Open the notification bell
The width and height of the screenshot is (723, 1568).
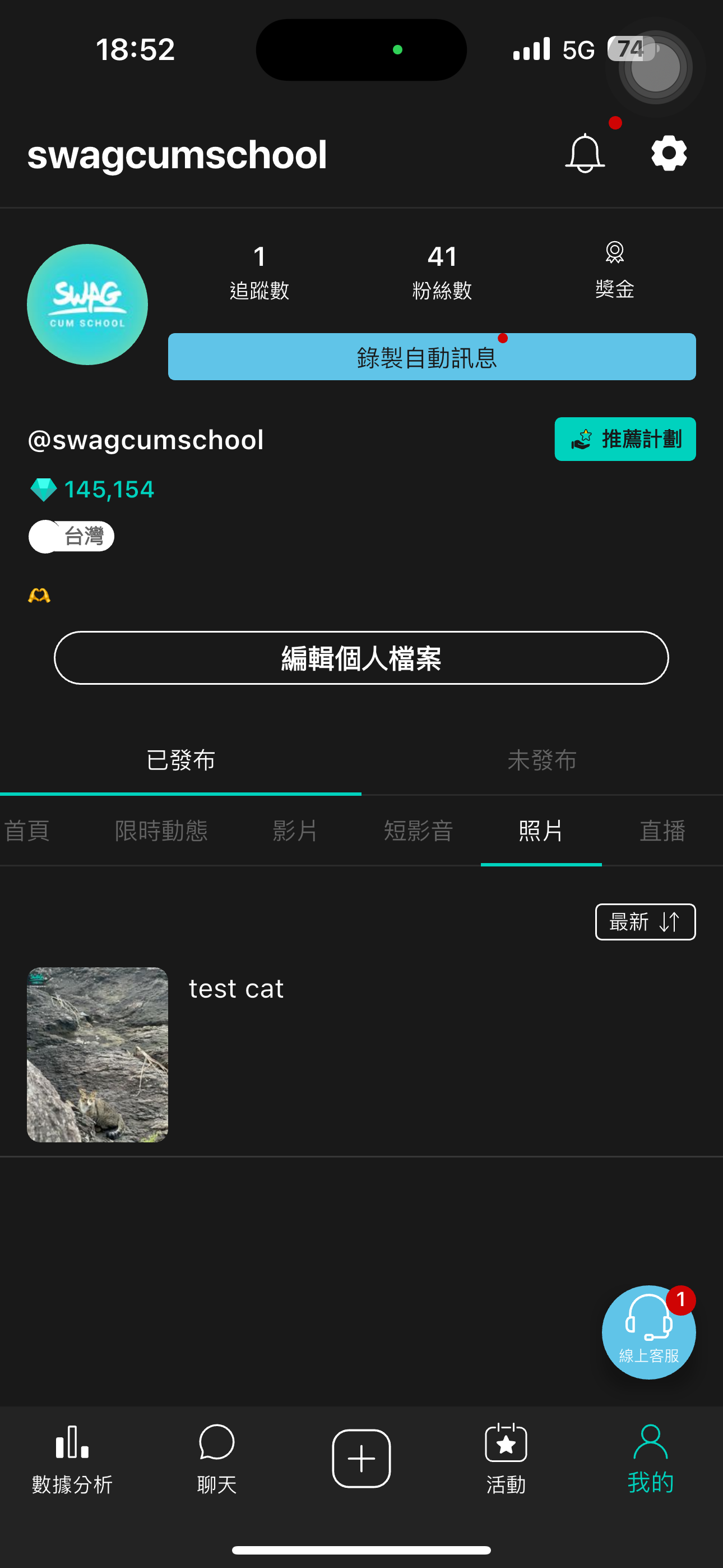(584, 154)
